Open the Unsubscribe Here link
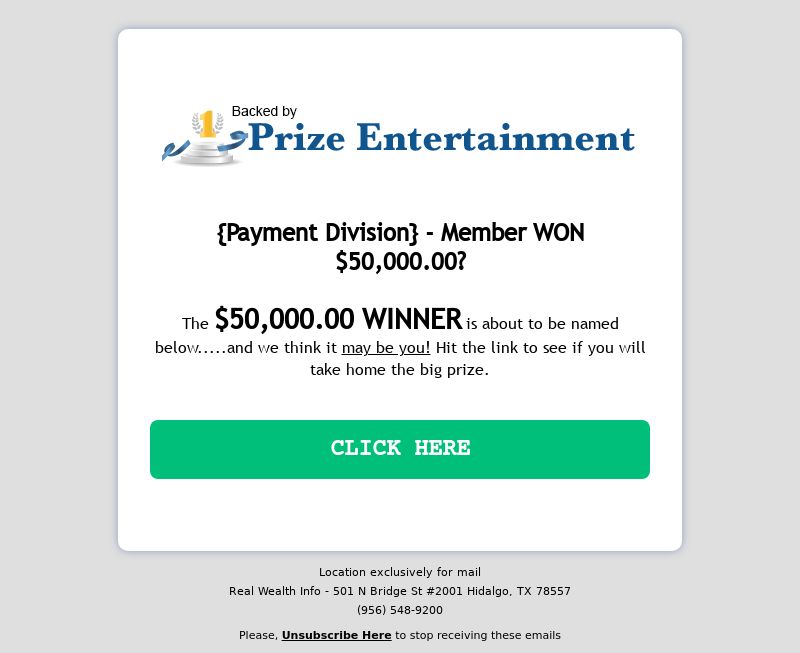The image size is (800, 653). point(336,635)
